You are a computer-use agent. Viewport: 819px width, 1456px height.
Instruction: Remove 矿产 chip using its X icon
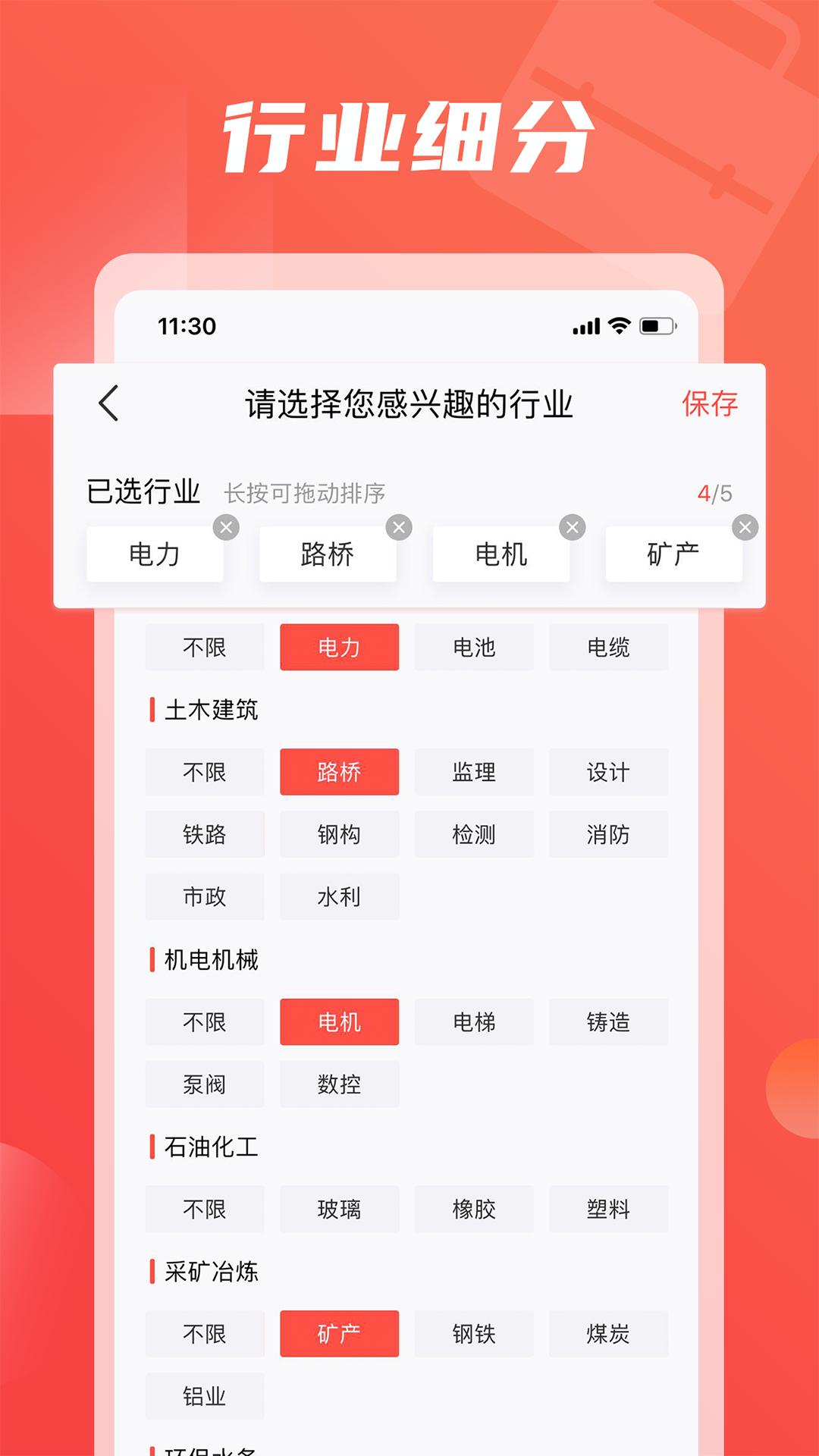[x=743, y=526]
